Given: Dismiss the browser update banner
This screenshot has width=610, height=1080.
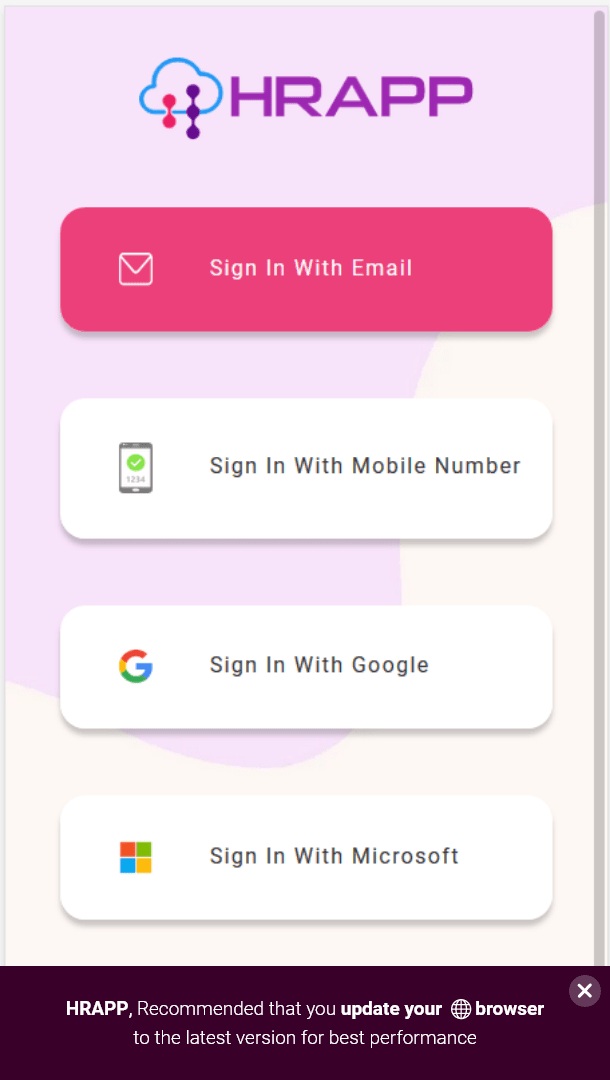Looking at the screenshot, I should pyautogui.click(x=585, y=991).
